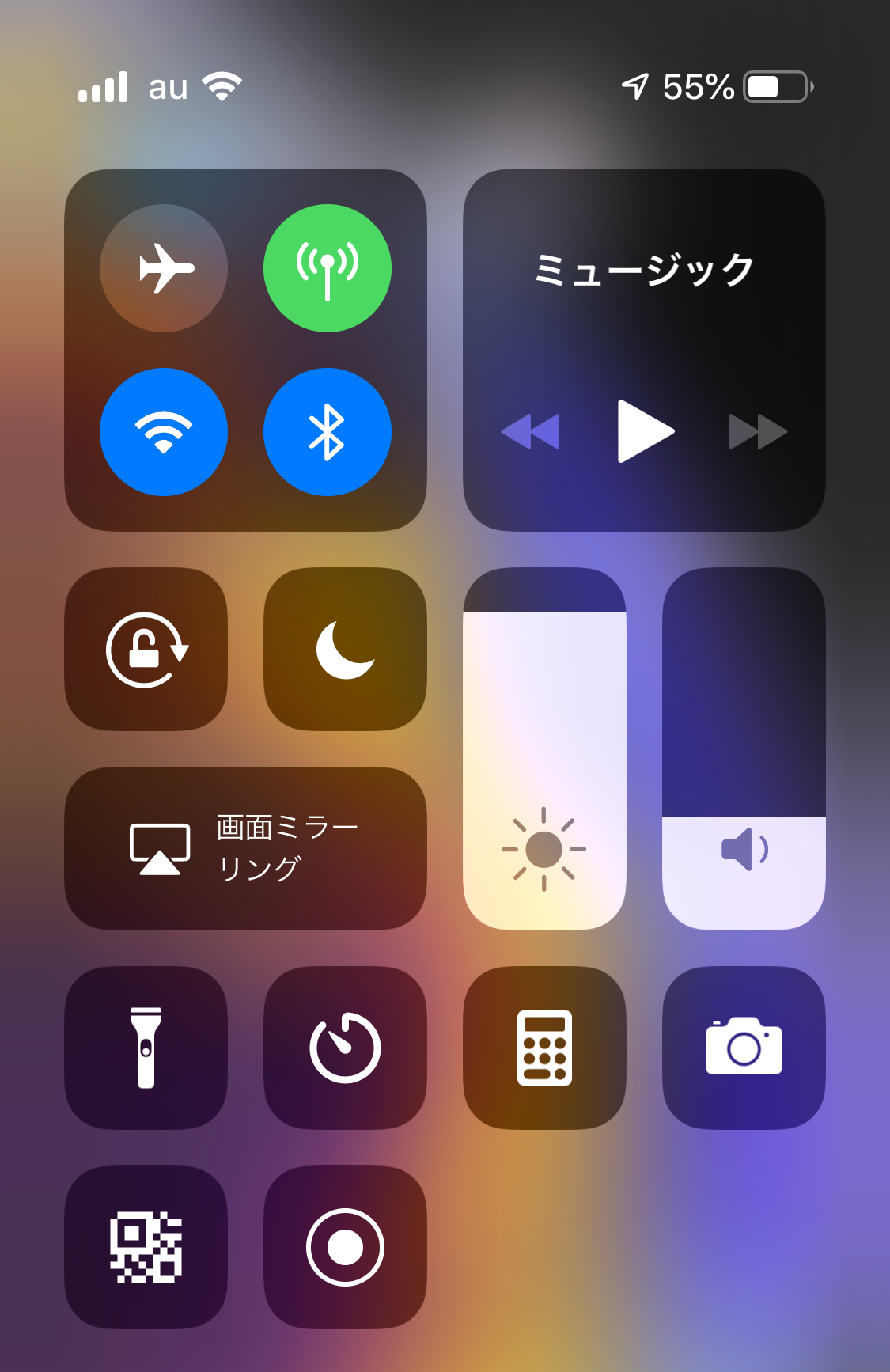Skip to the previous track

point(531,431)
